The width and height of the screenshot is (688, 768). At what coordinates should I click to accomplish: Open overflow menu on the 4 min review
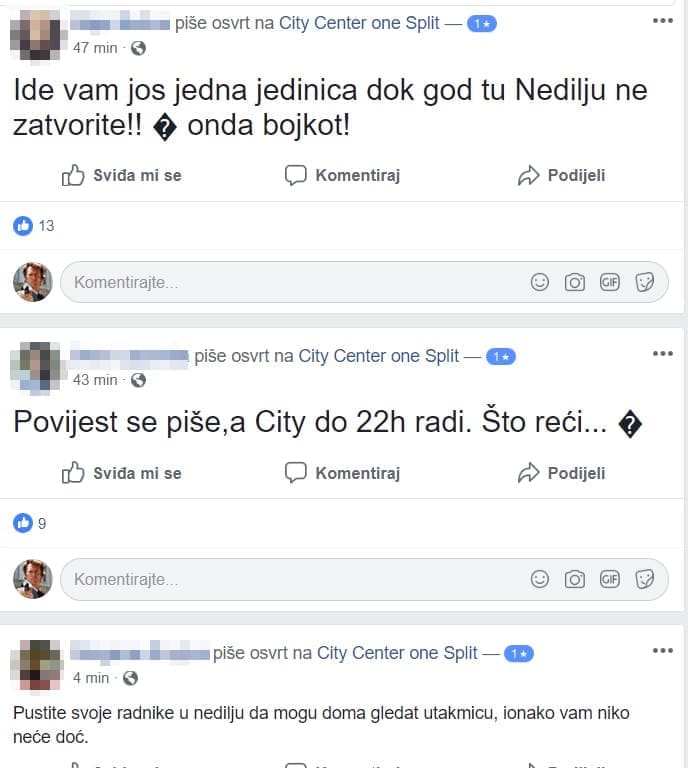[662, 651]
